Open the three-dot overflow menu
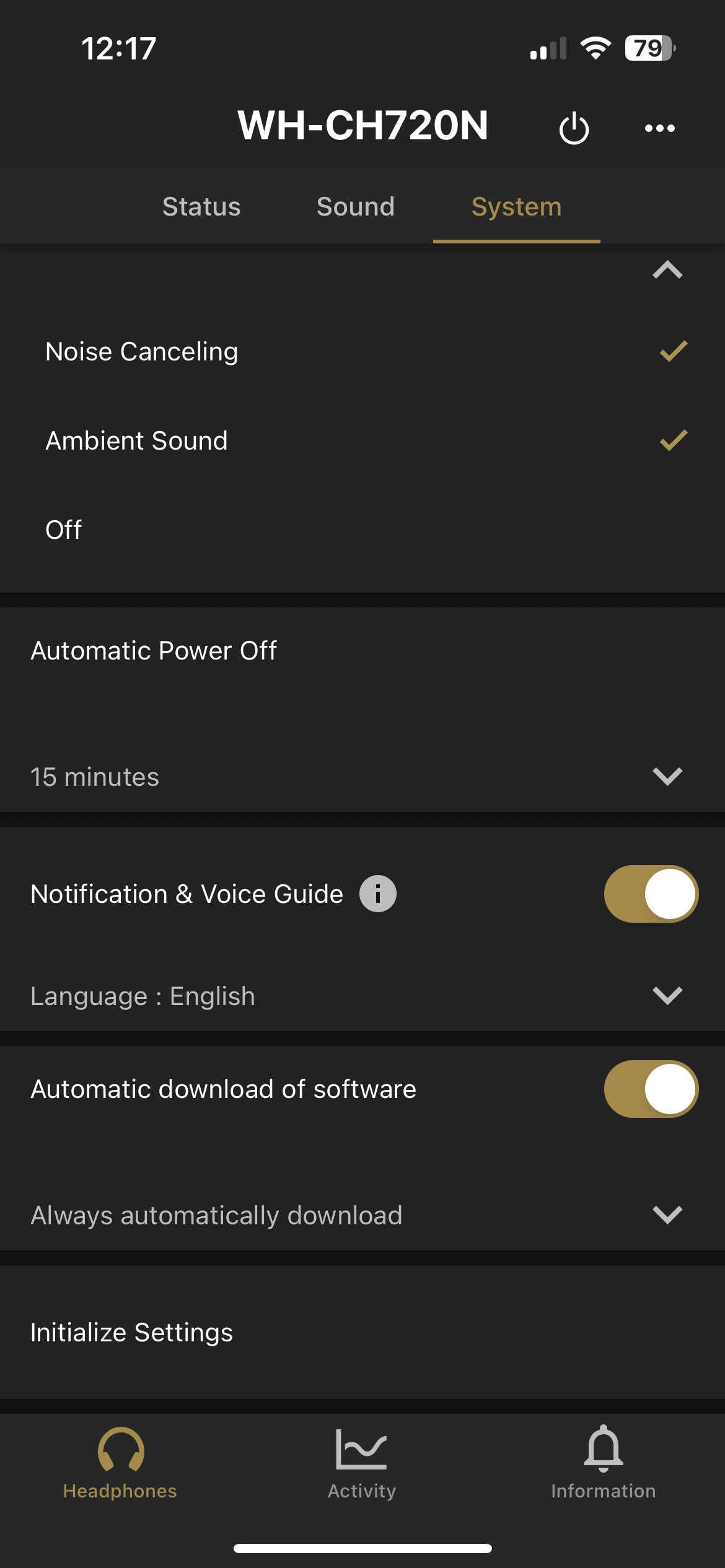The image size is (725, 1568). [659, 127]
